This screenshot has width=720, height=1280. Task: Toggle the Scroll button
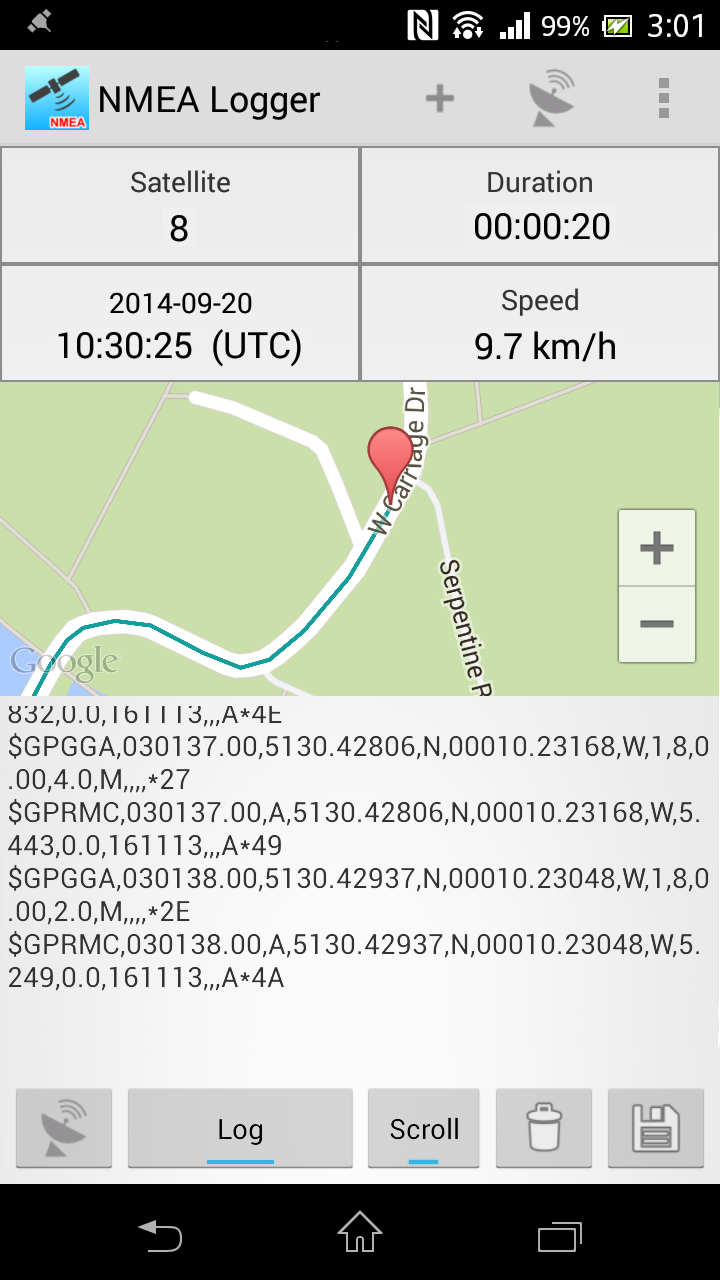click(424, 1129)
